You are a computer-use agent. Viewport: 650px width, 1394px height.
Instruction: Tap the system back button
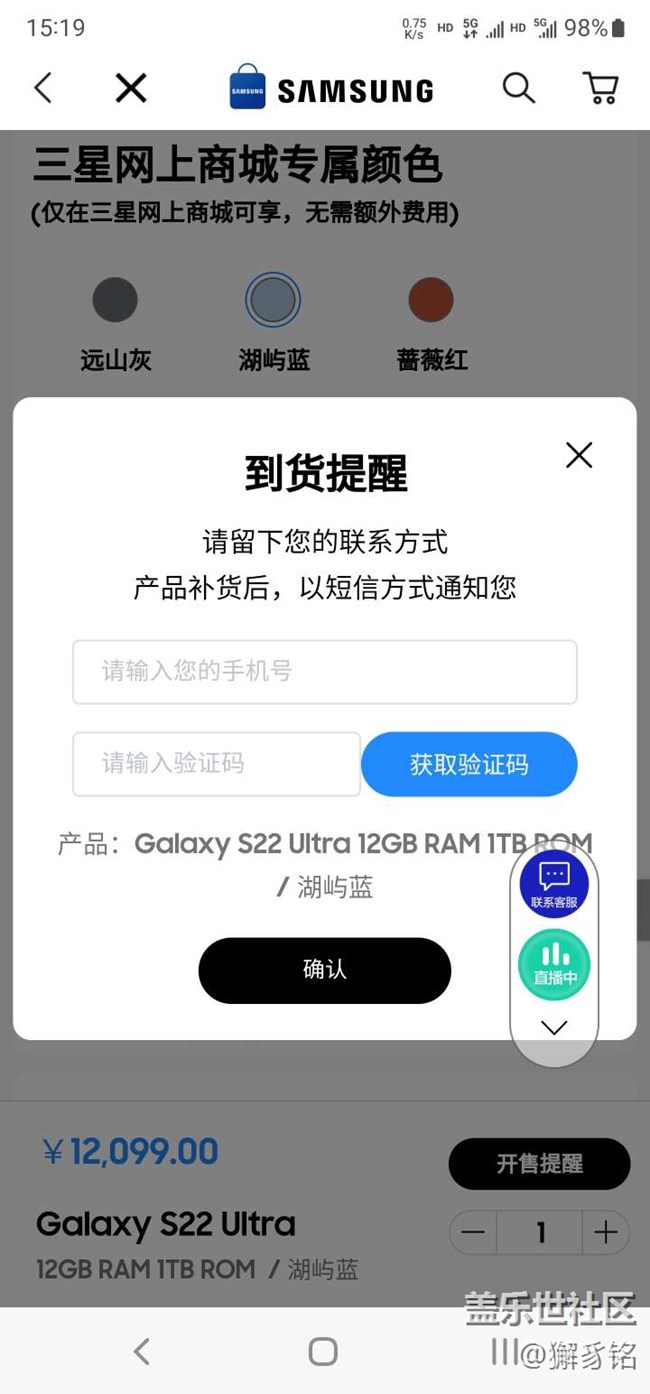pyautogui.click(x=142, y=1352)
